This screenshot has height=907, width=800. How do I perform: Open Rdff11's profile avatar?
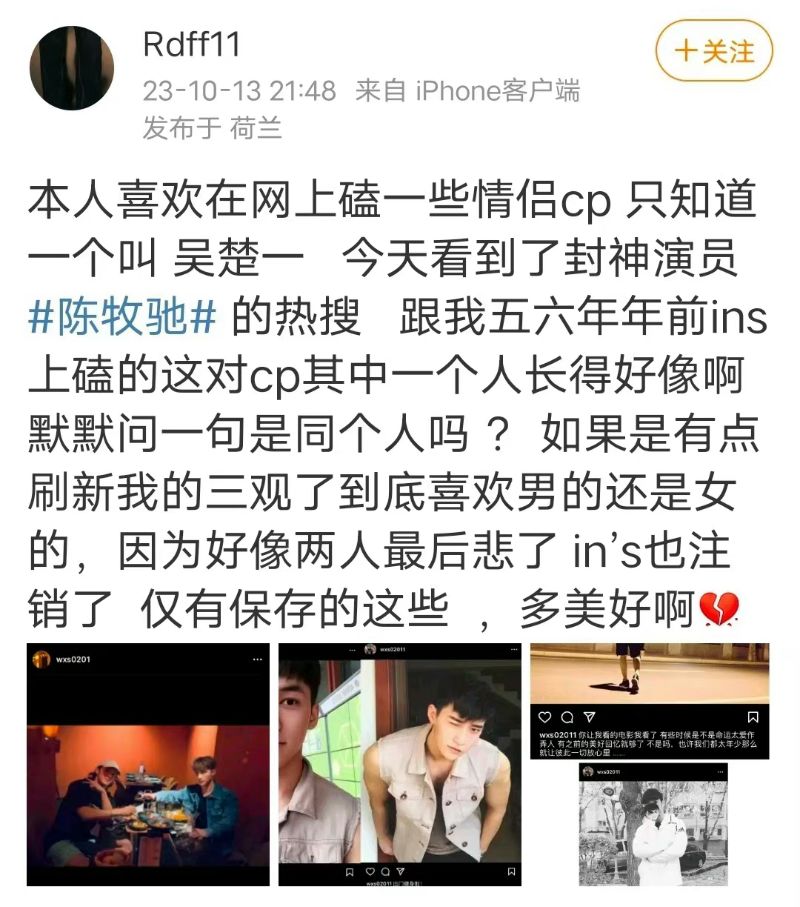[71, 67]
